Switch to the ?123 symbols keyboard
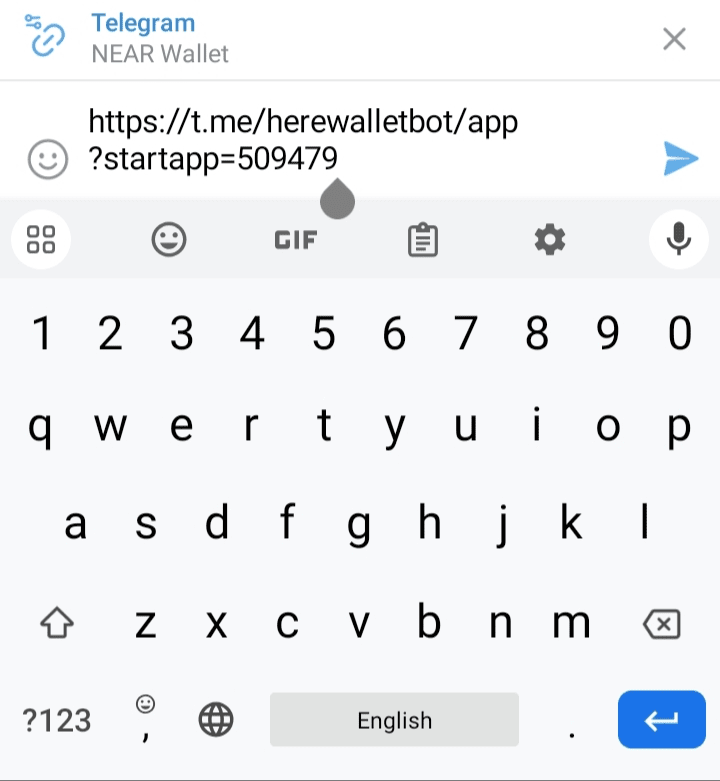 57,720
